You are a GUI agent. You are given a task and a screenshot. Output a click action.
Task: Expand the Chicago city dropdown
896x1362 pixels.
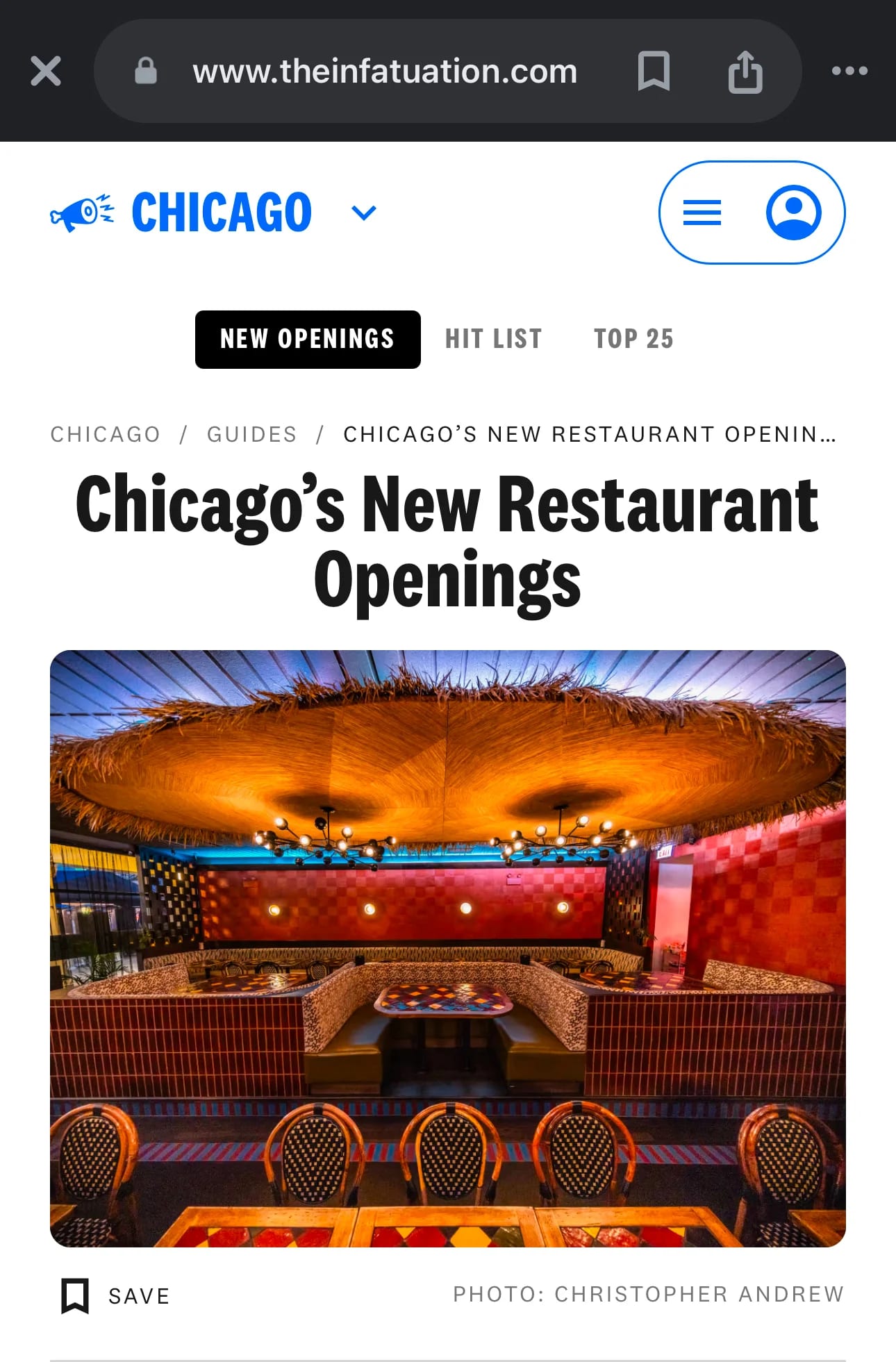tap(364, 212)
